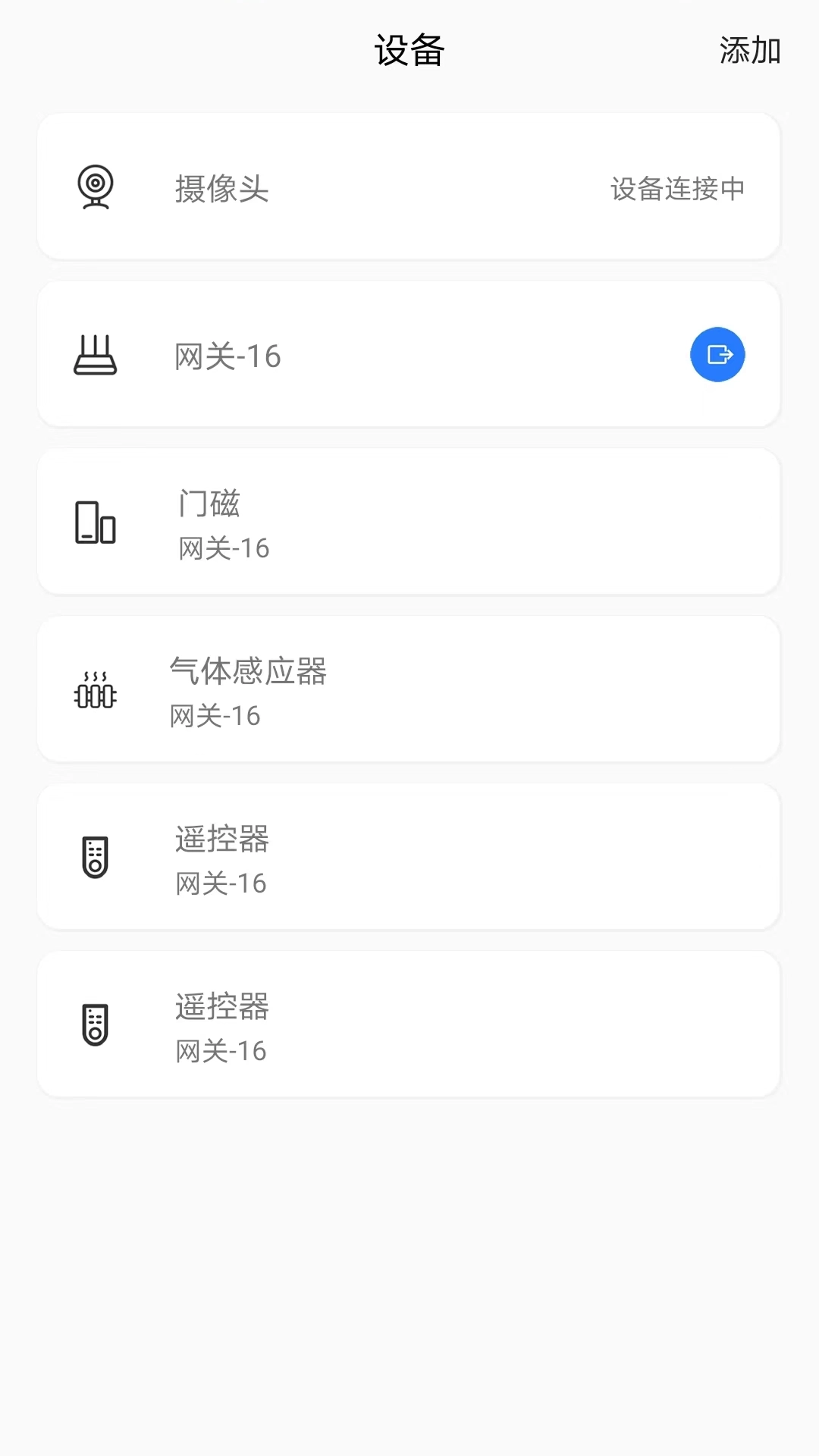819x1456 pixels.
Task: Click the first remote control icon
Action: click(x=94, y=857)
